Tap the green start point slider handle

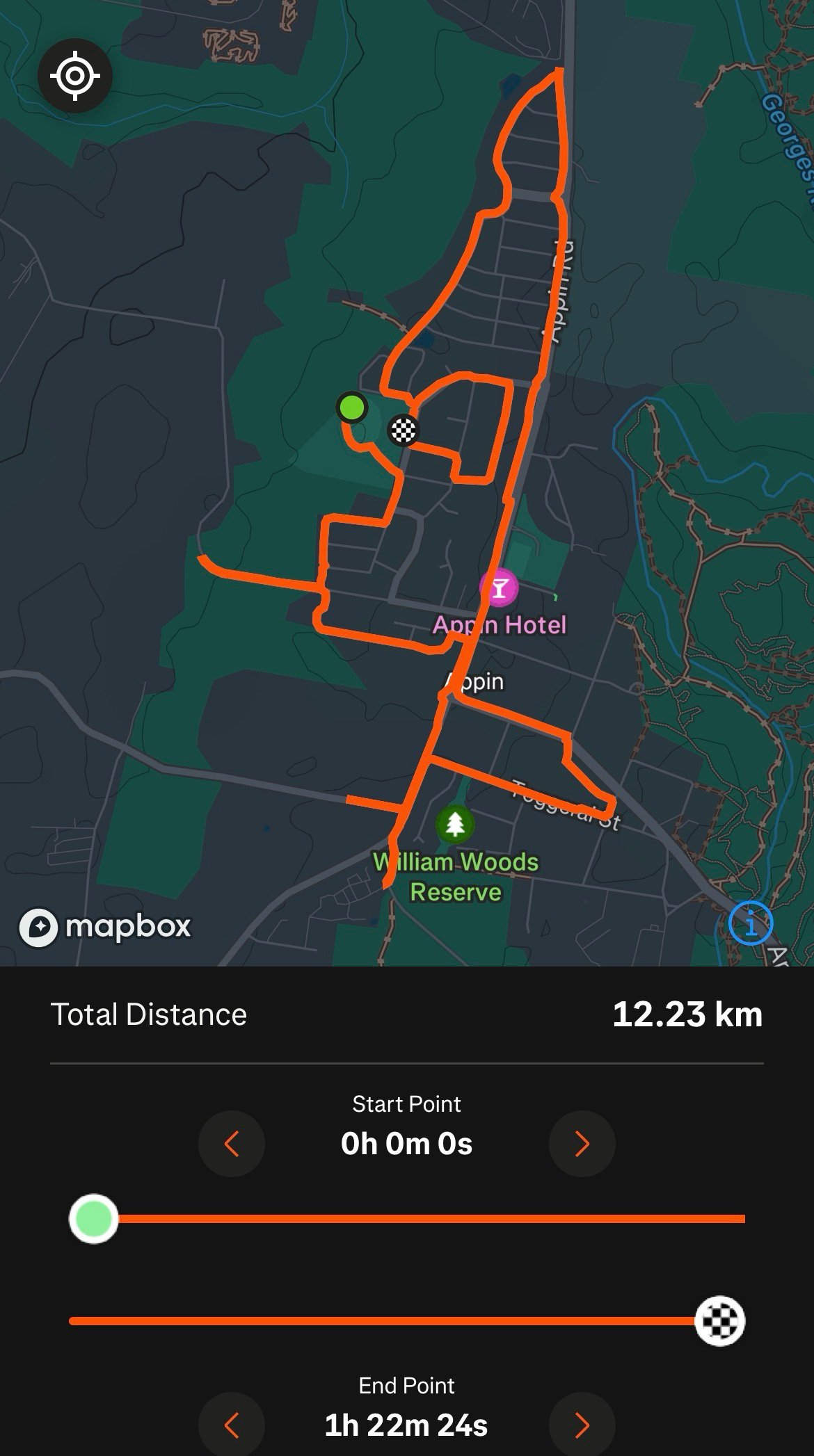pos(94,1219)
